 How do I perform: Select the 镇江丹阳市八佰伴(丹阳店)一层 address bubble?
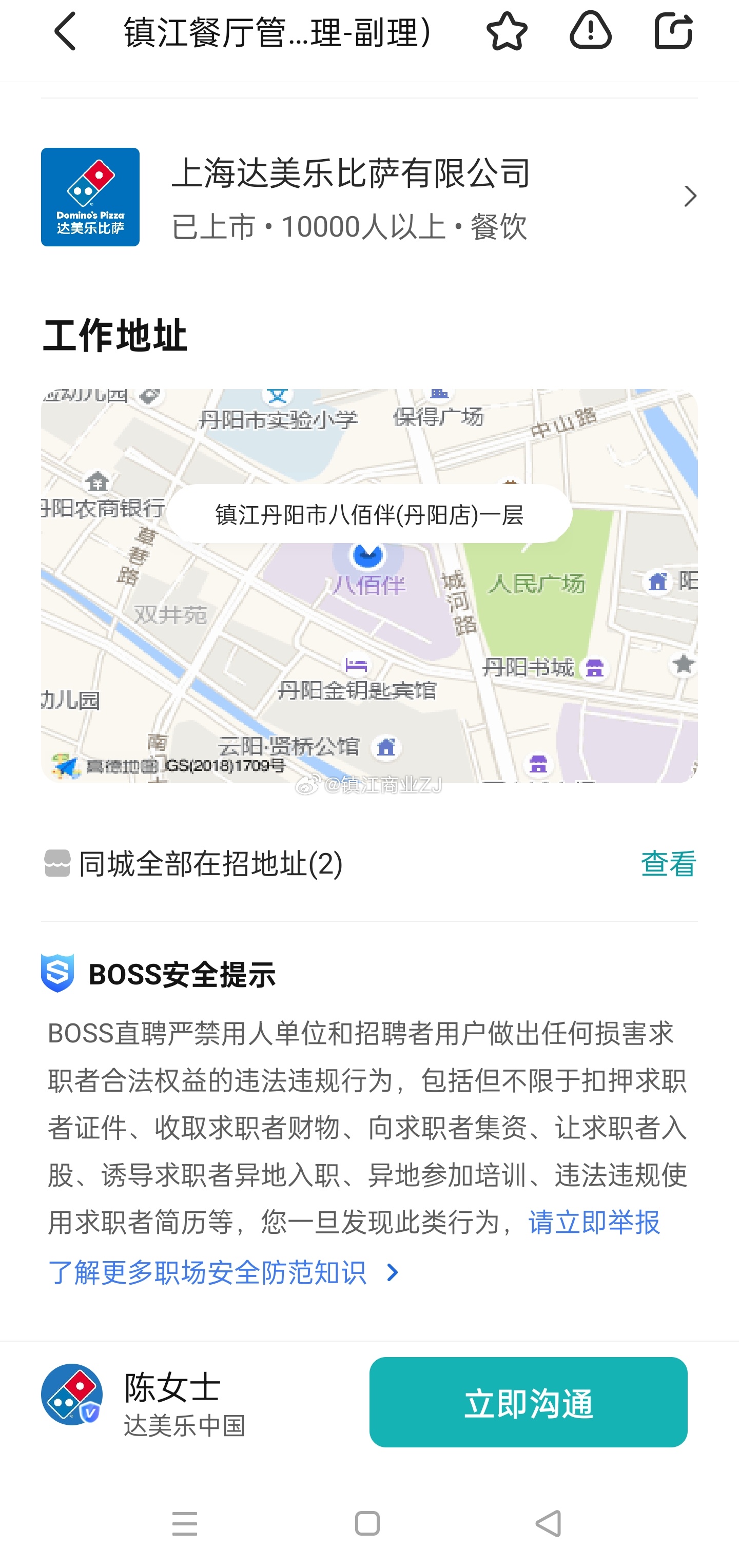click(x=368, y=514)
